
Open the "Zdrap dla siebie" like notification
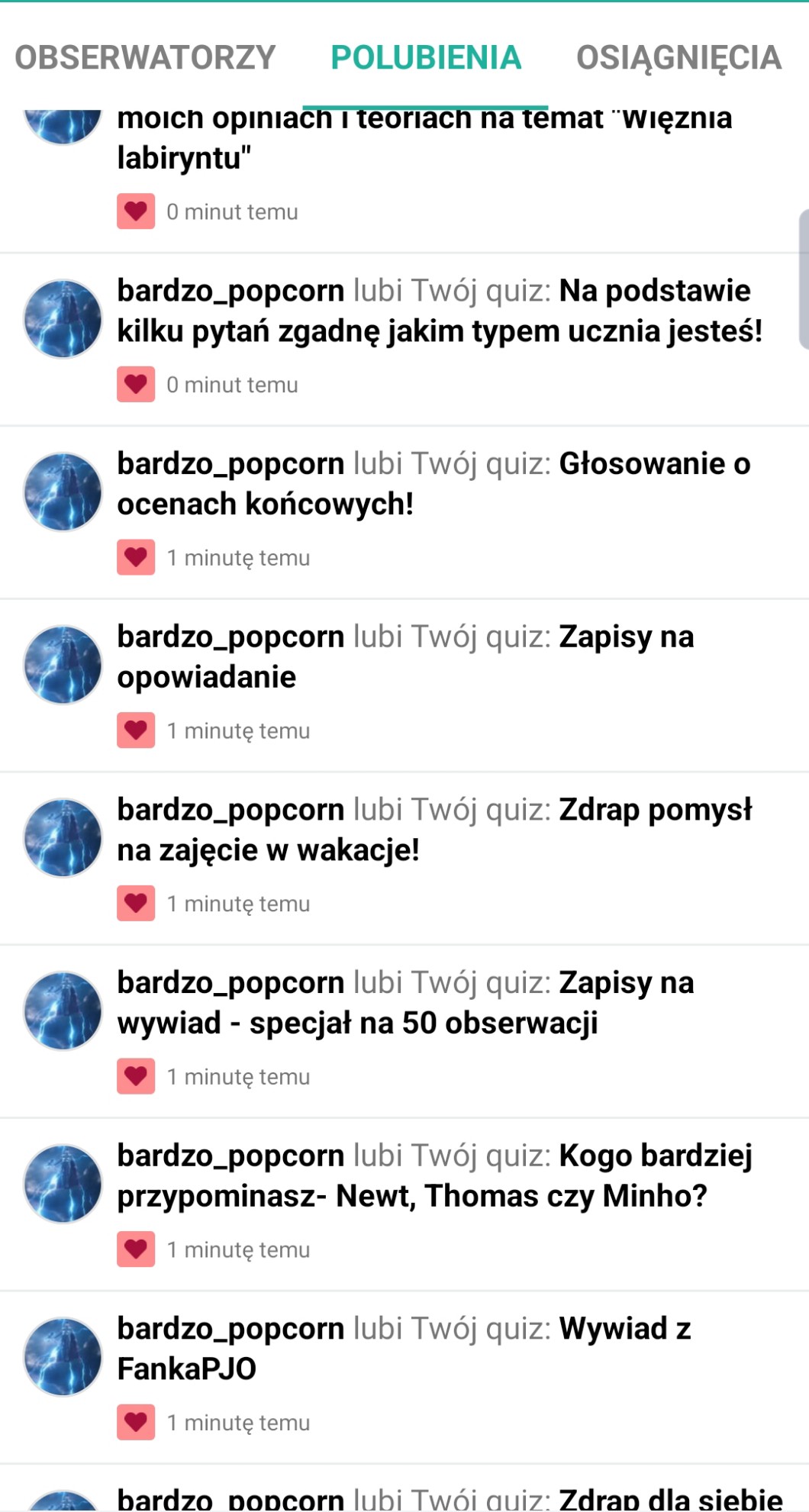[x=450, y=1498]
